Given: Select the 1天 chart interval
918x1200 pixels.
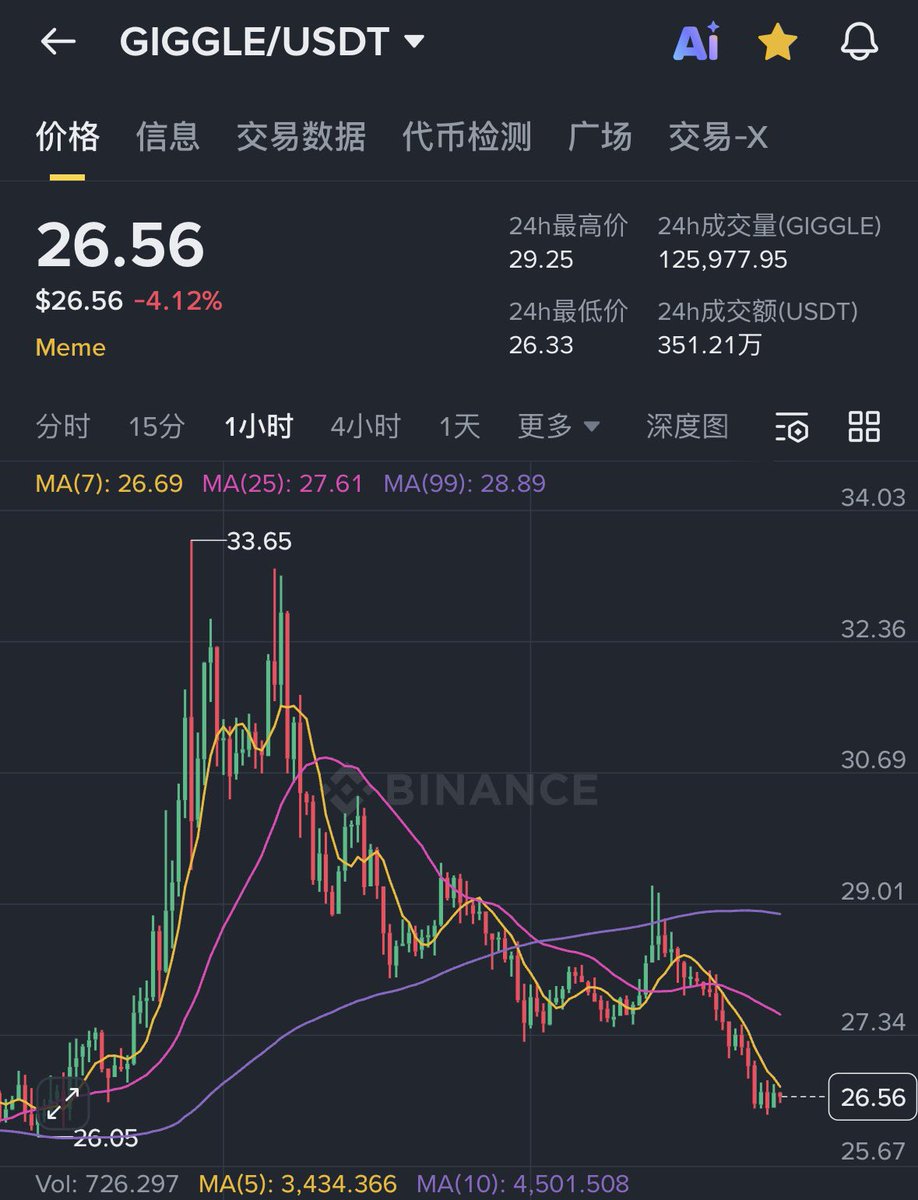Looking at the screenshot, I should tap(460, 427).
